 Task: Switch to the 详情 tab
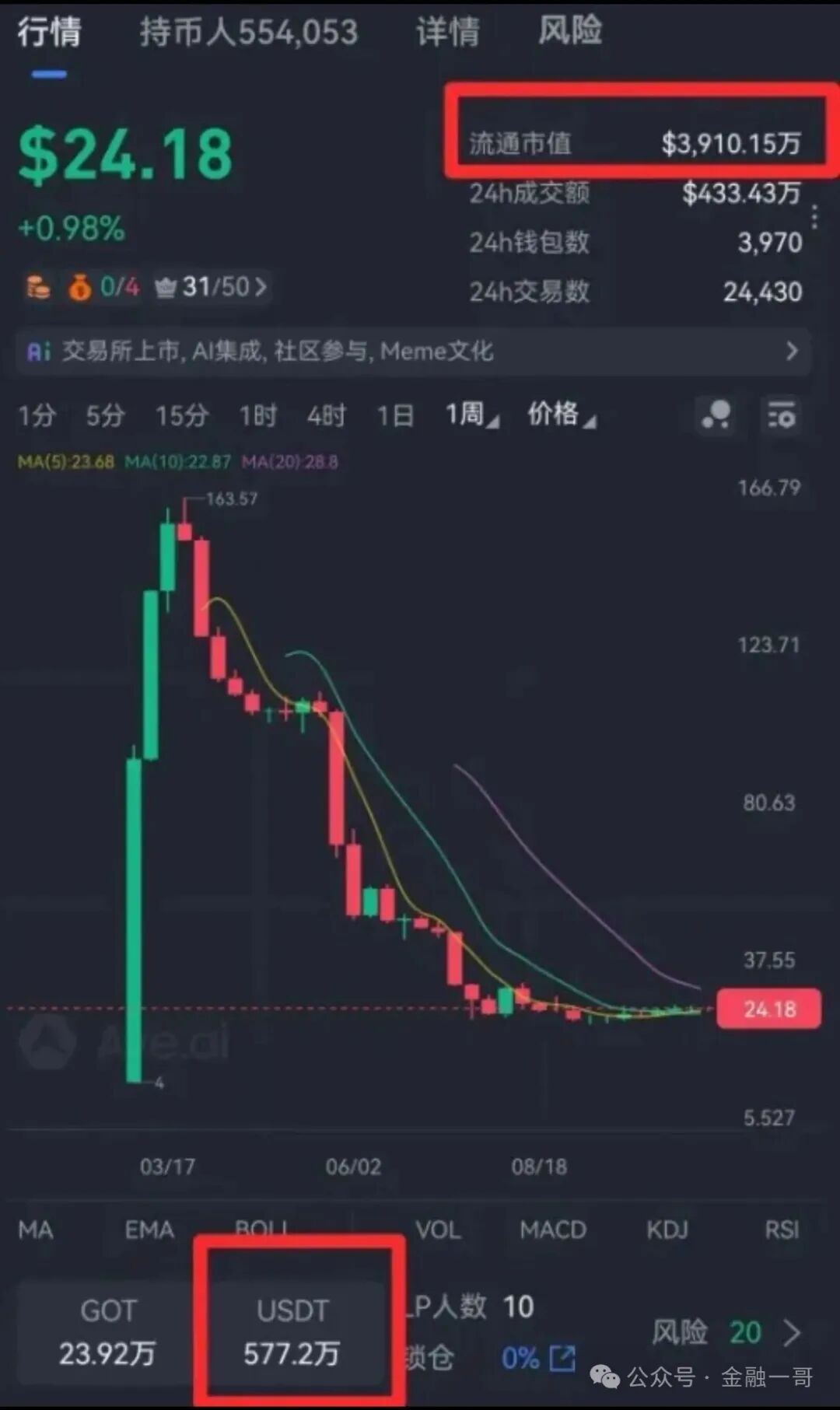(x=447, y=33)
